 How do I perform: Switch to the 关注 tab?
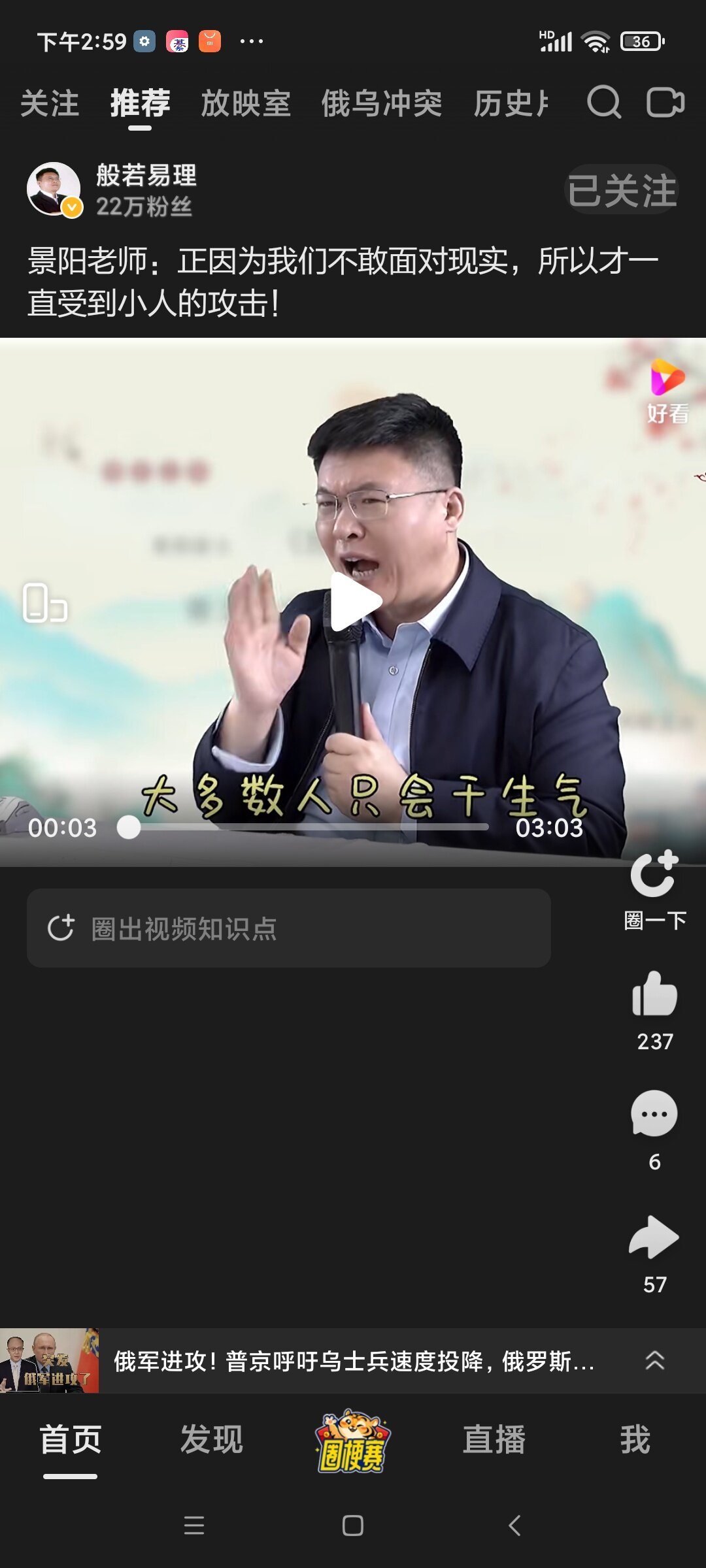coord(50,104)
